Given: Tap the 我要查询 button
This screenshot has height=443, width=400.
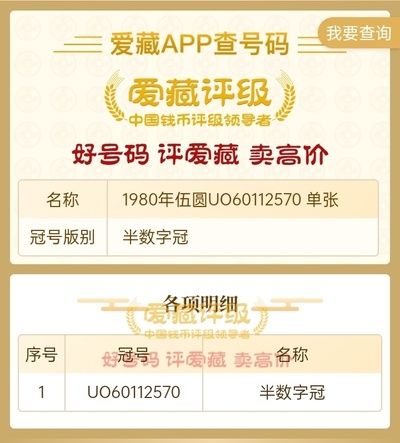Looking at the screenshot, I should point(359,33).
